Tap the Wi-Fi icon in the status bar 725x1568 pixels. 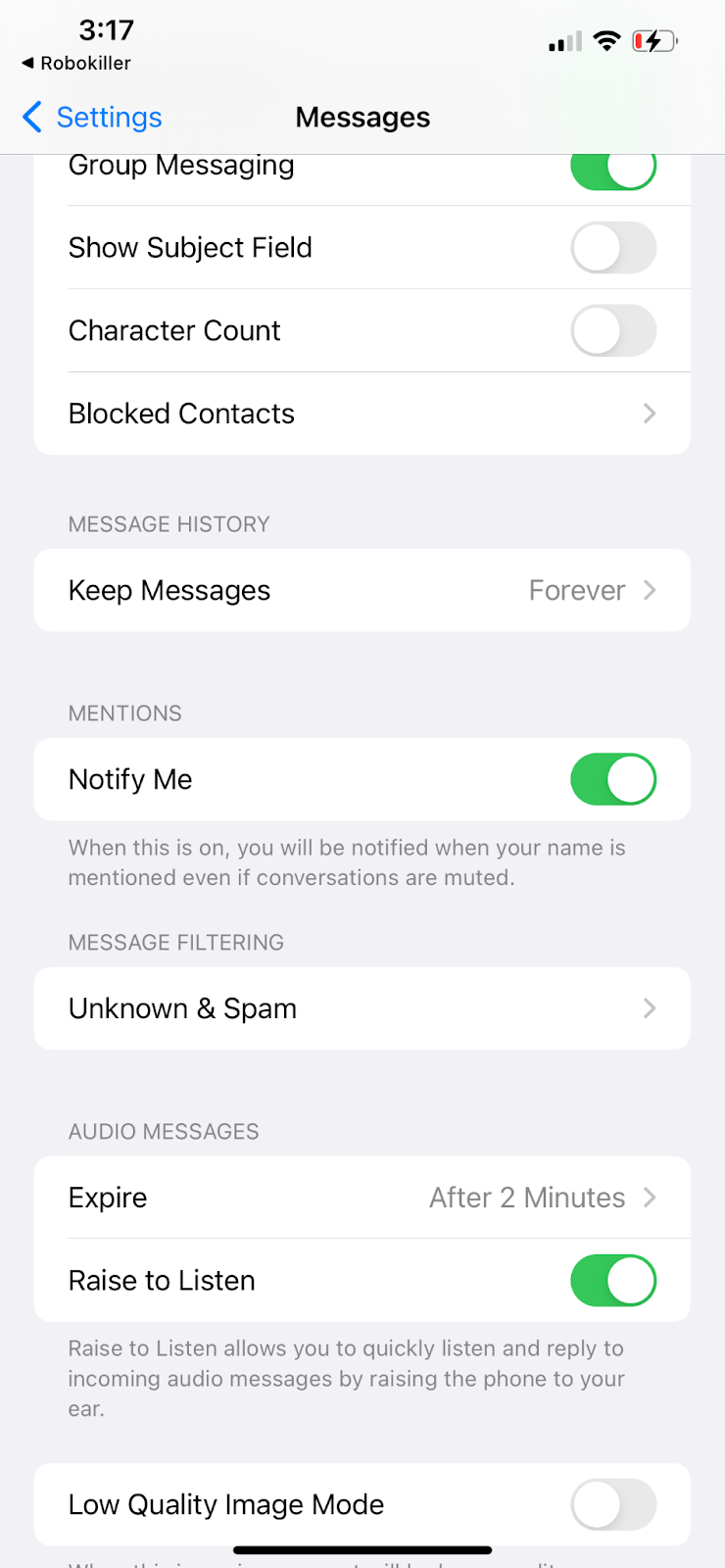(x=606, y=41)
